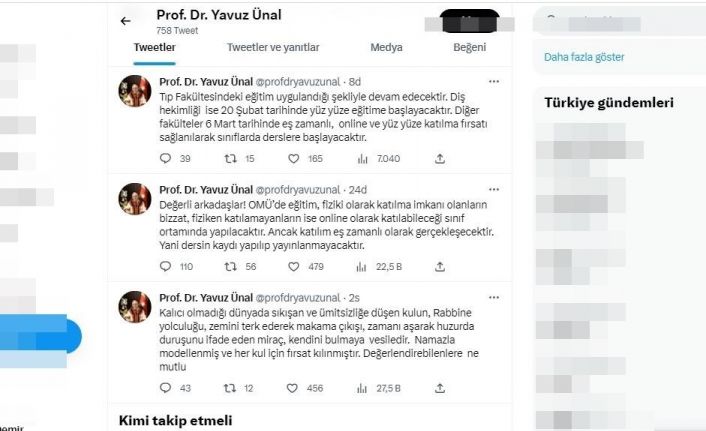This screenshot has width=706, height=431.
Task: Like the Tıp Fakültesindeki eğitim tweet
Action: pyautogui.click(x=291, y=158)
